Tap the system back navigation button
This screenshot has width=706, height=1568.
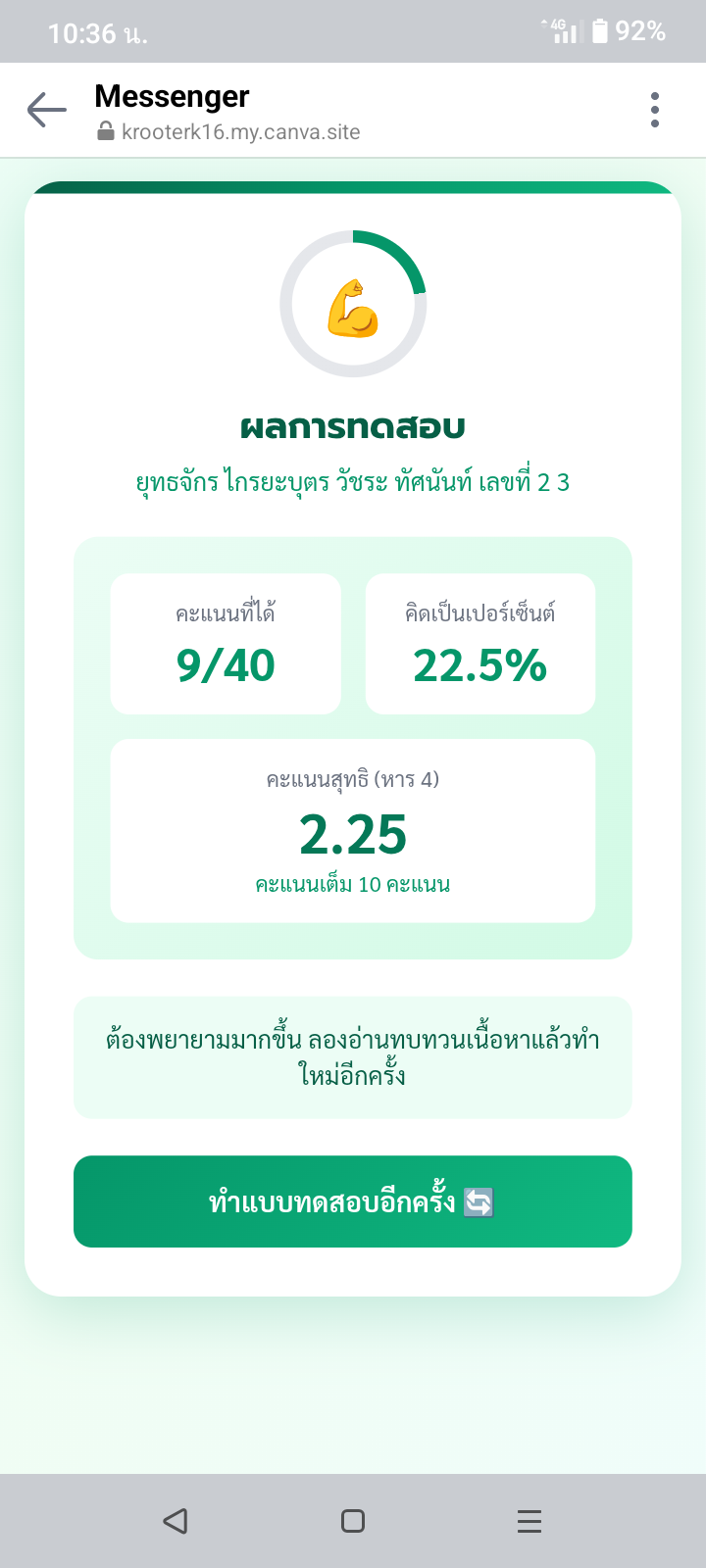click(176, 1521)
